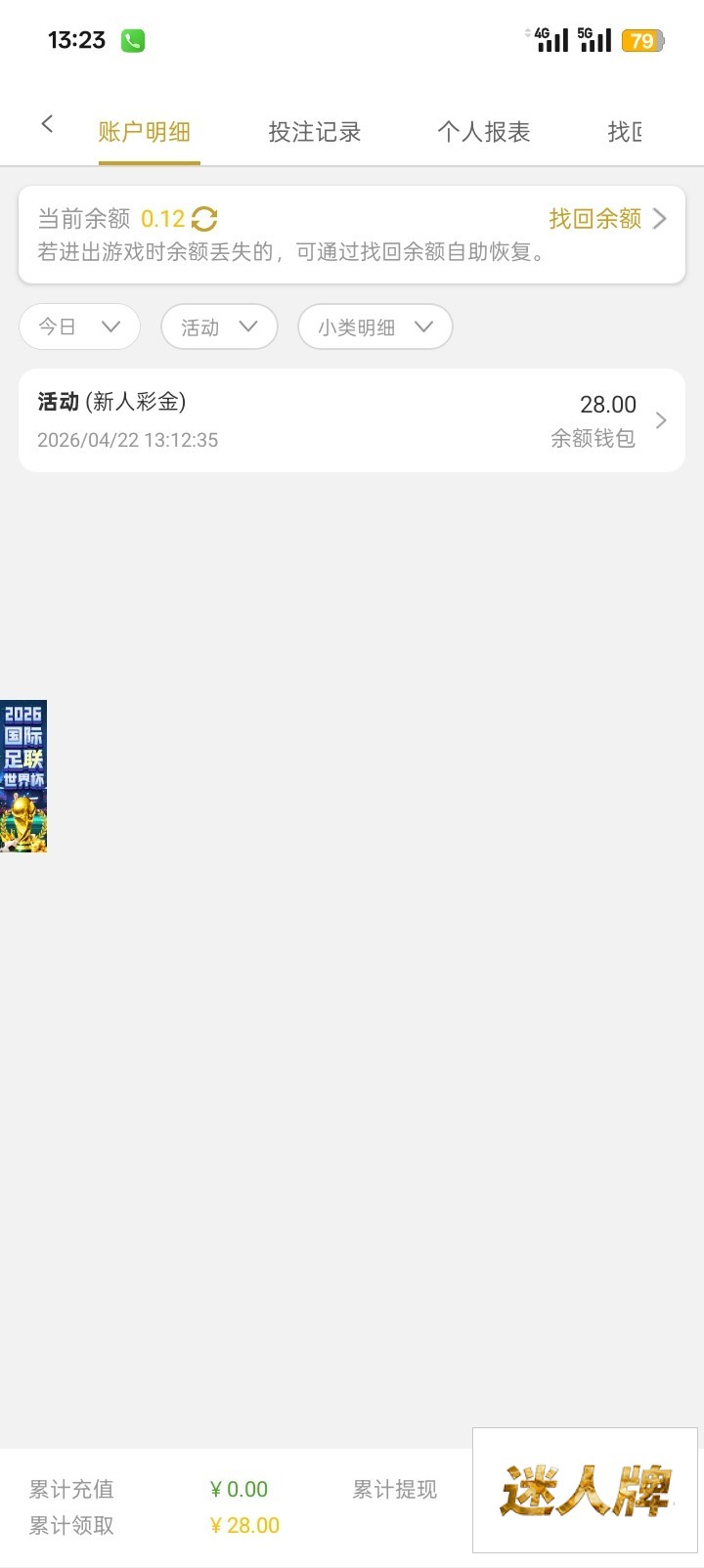Viewport: 704px width, 1568px height.
Task: Open the 2026 世界杯 side banner
Action: tap(23, 776)
